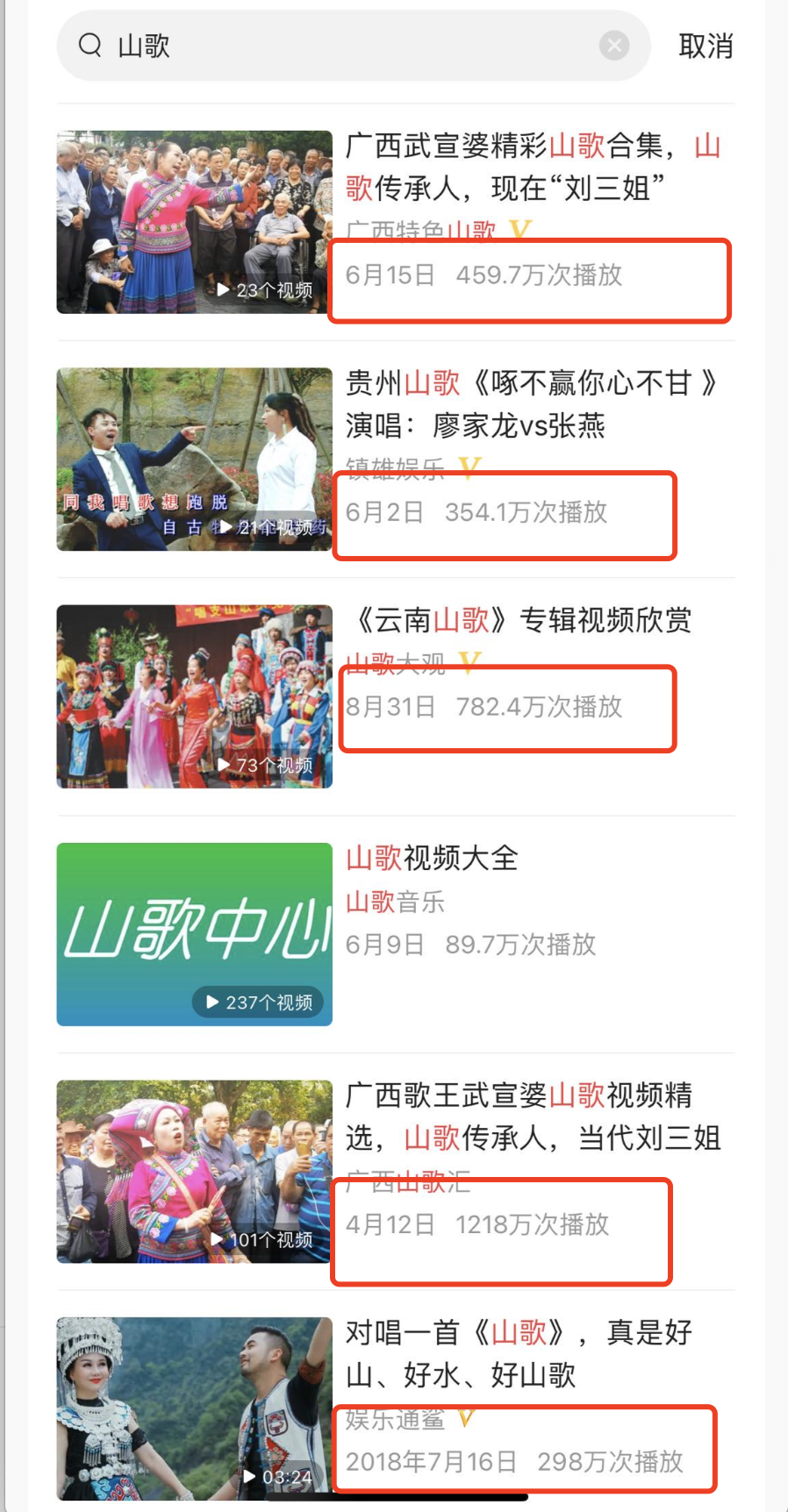Image resolution: width=788 pixels, height=1512 pixels.
Task: Open 山歌视频大全 with 237 videos
Action: [x=432, y=859]
